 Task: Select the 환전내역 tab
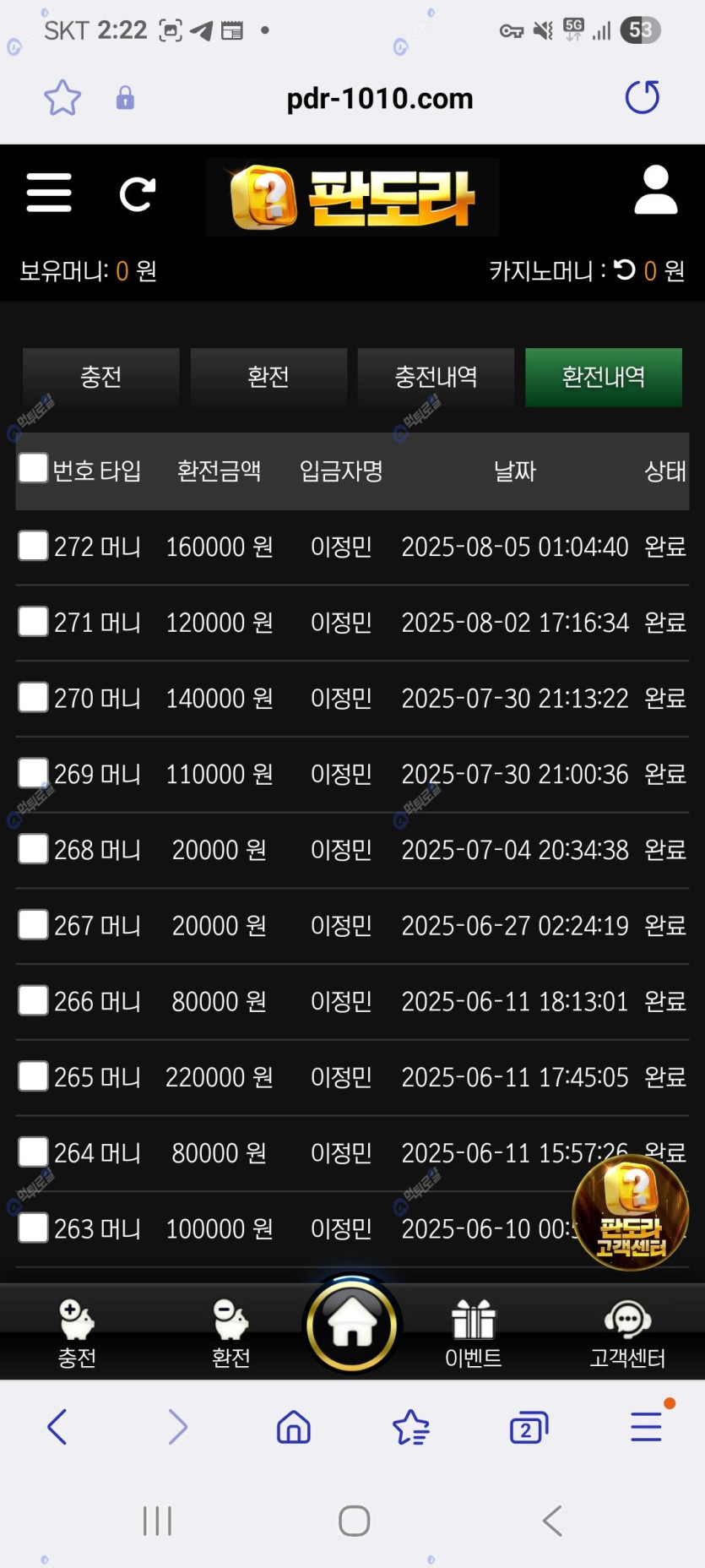(603, 378)
